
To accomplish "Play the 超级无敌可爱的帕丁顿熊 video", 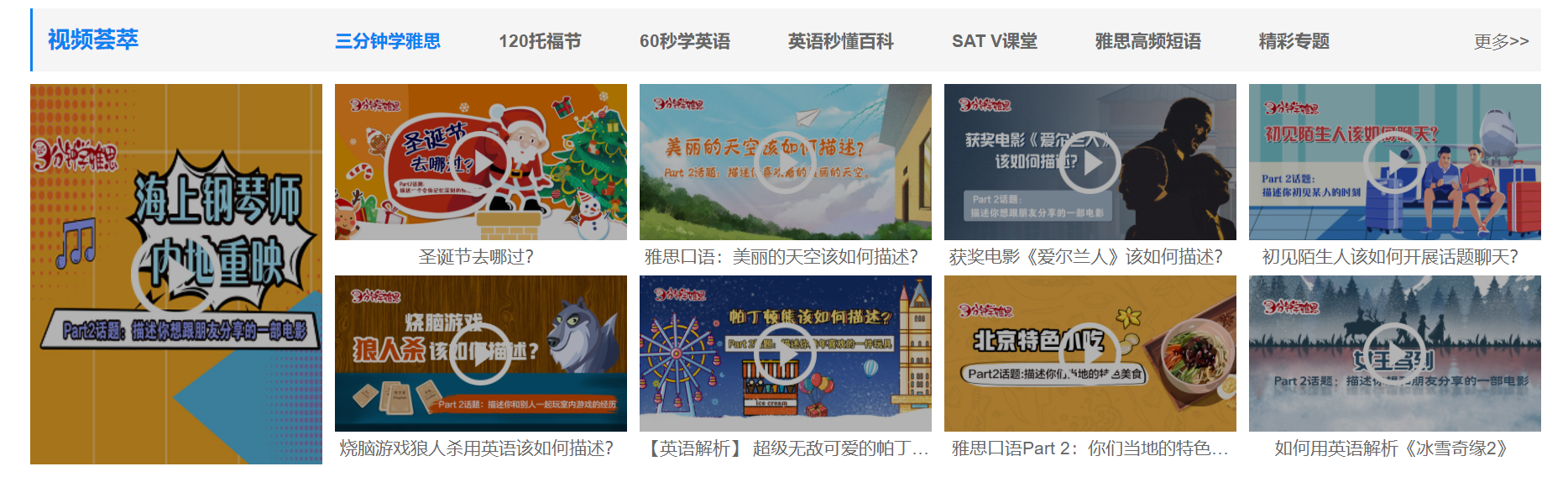I will pos(785,354).
